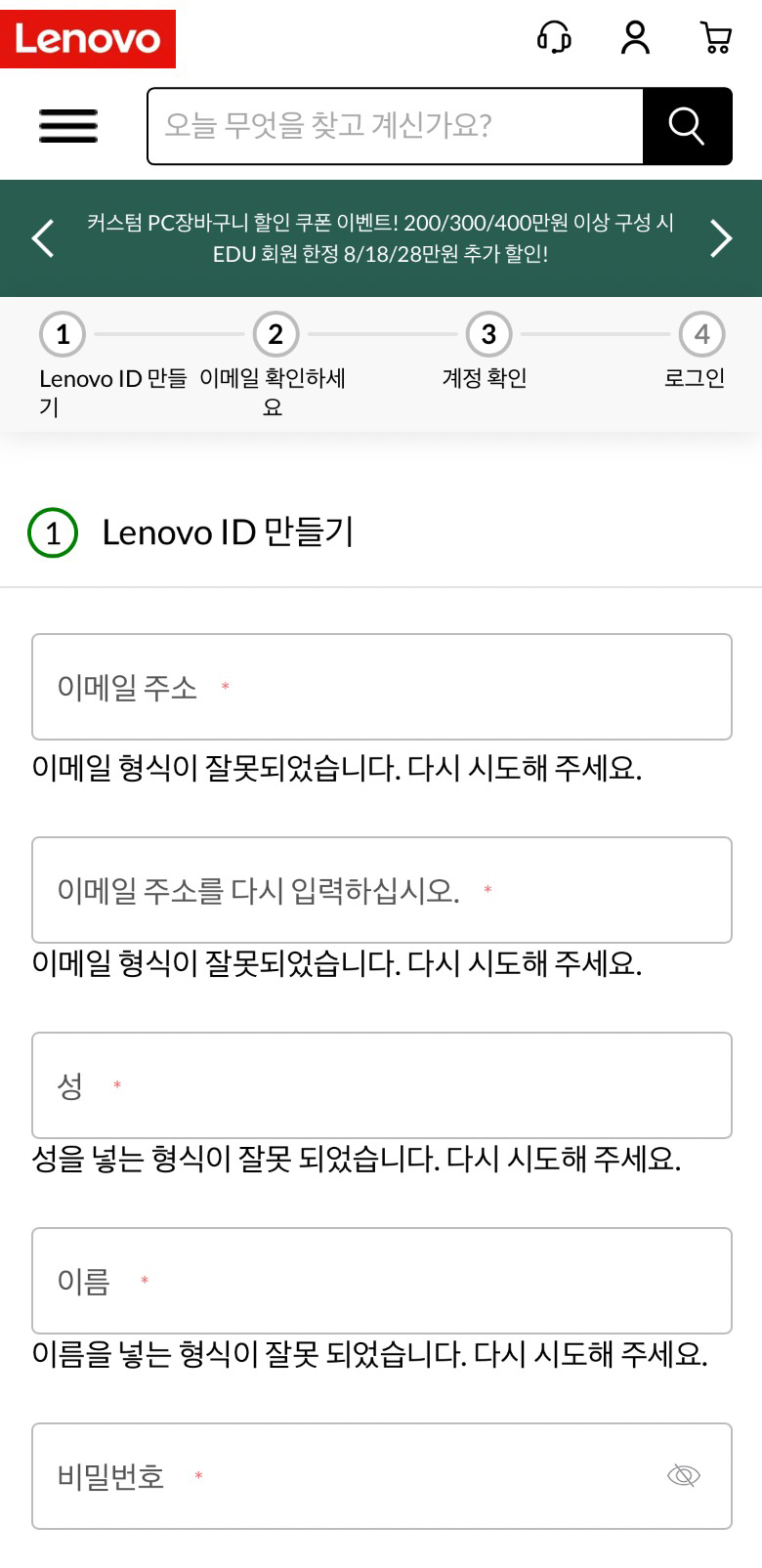Open the account profile icon

(635, 38)
